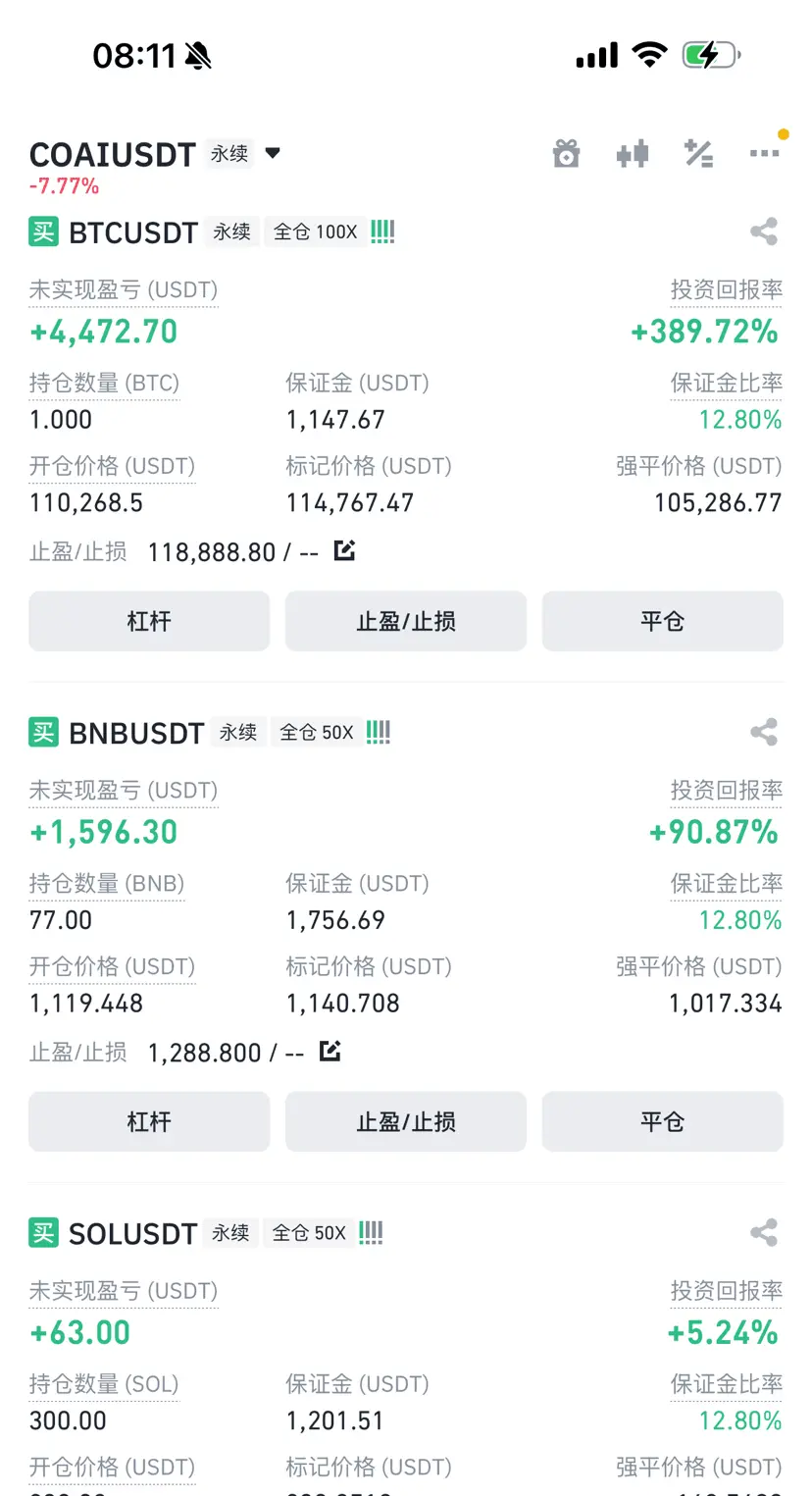The width and height of the screenshot is (812, 1496).
Task: Open the calculator icon
Action: point(698,154)
